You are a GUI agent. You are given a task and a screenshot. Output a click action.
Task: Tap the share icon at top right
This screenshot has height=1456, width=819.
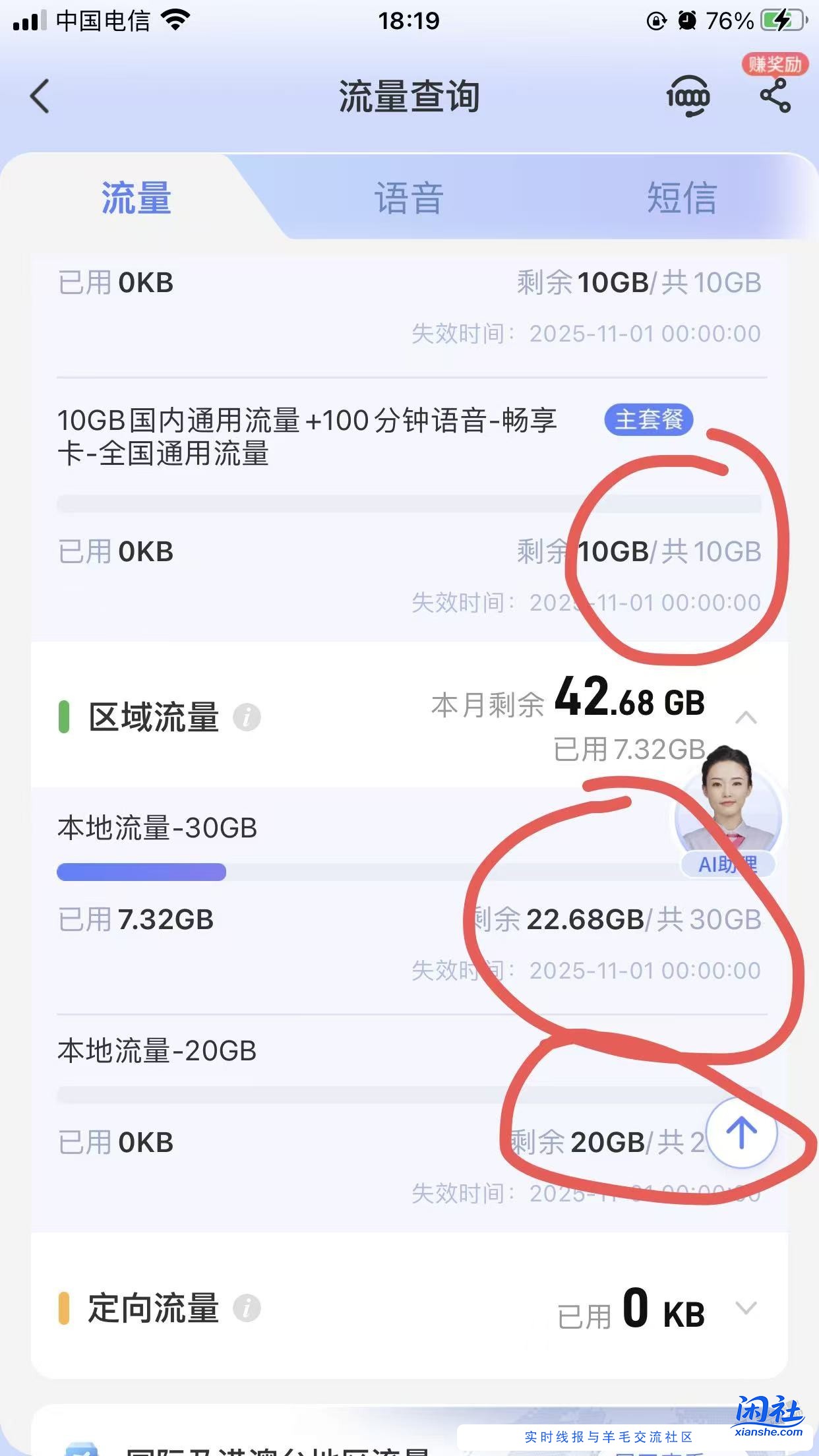775,98
